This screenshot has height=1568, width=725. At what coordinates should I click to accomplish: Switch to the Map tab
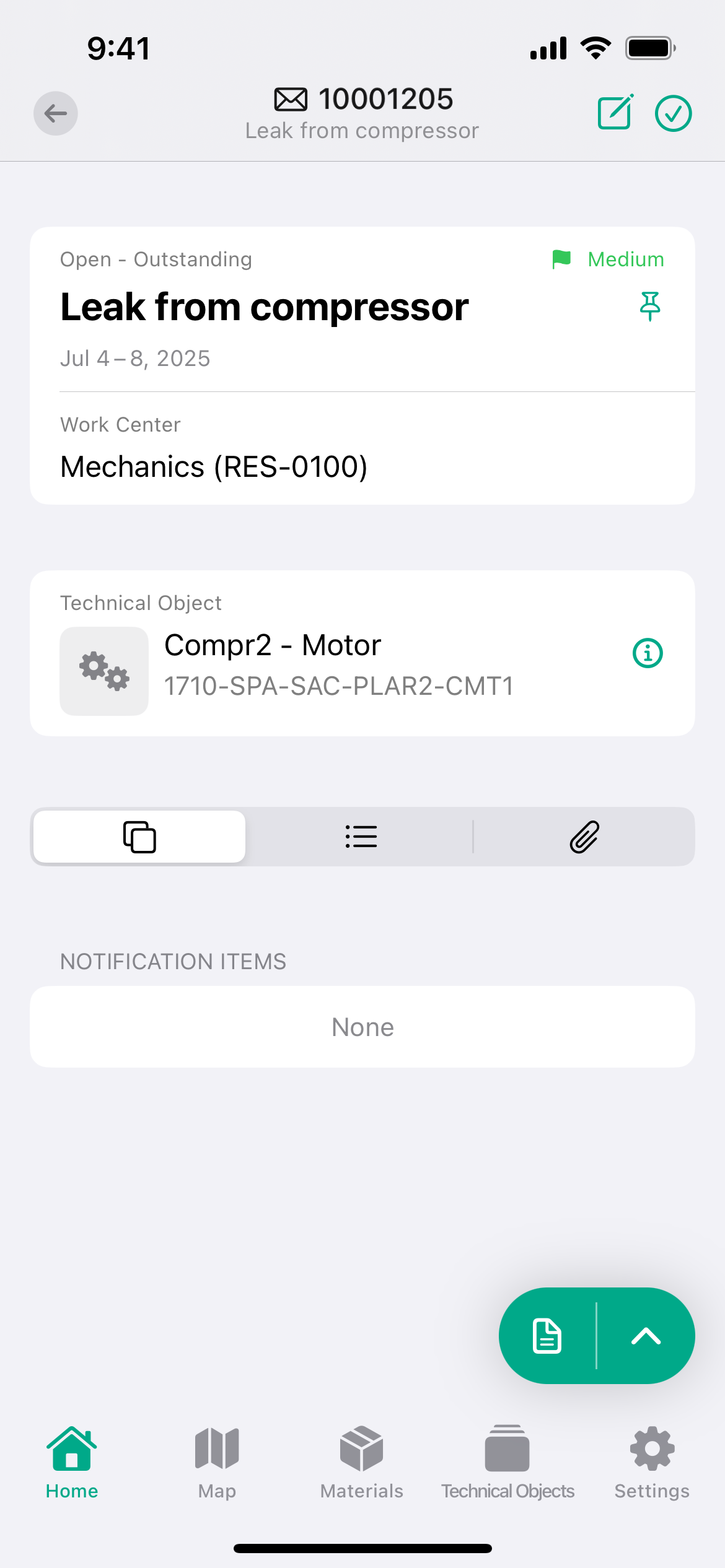tap(217, 1463)
